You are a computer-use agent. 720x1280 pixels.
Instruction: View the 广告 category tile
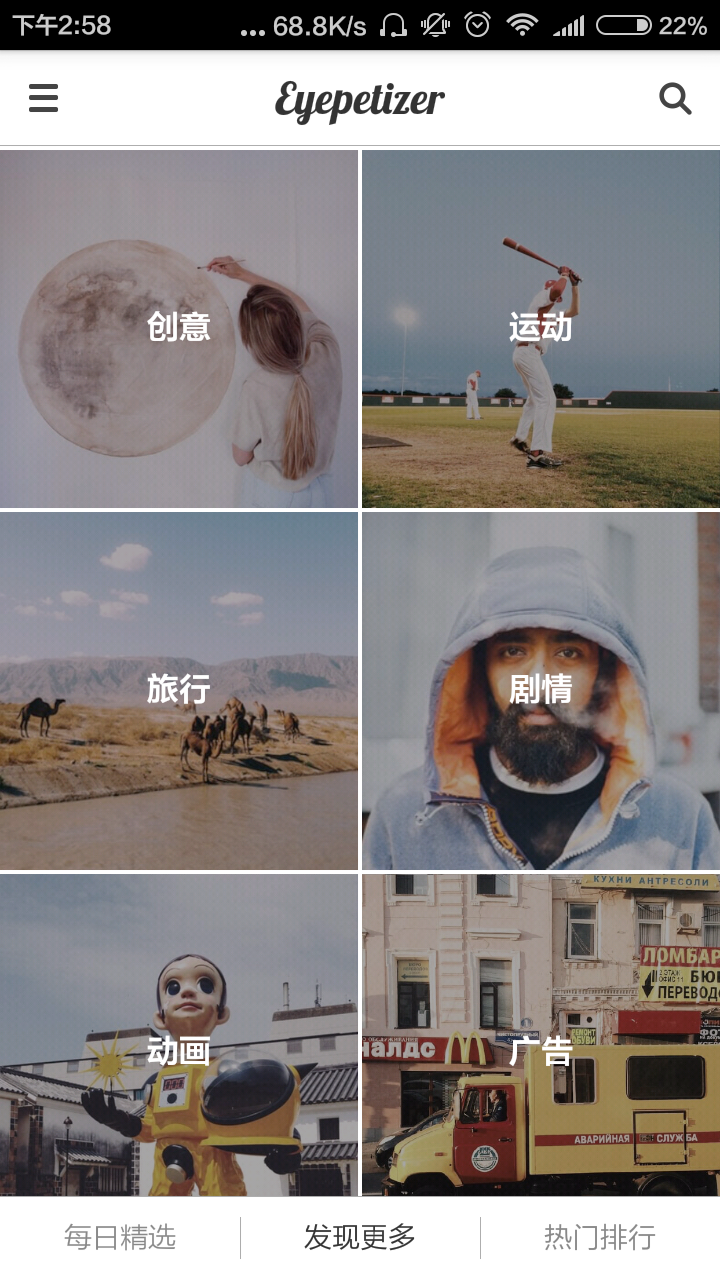(541, 1035)
